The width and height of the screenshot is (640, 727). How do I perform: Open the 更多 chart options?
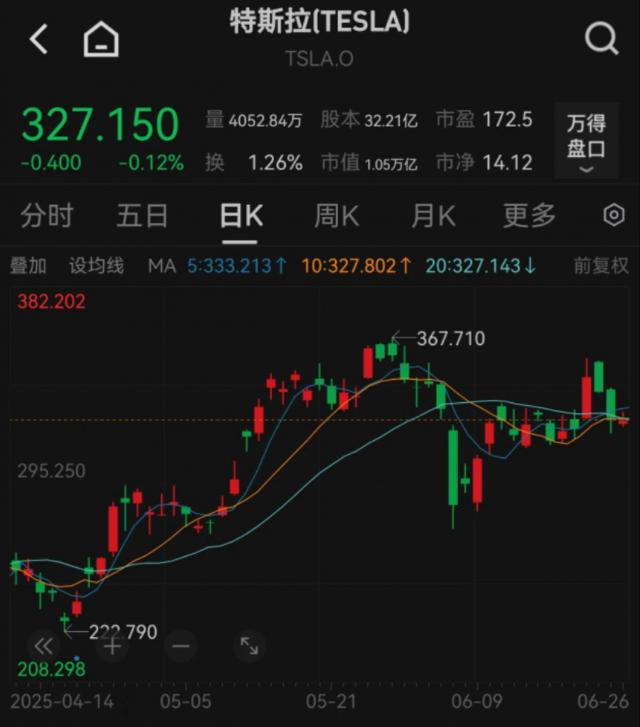point(529,215)
